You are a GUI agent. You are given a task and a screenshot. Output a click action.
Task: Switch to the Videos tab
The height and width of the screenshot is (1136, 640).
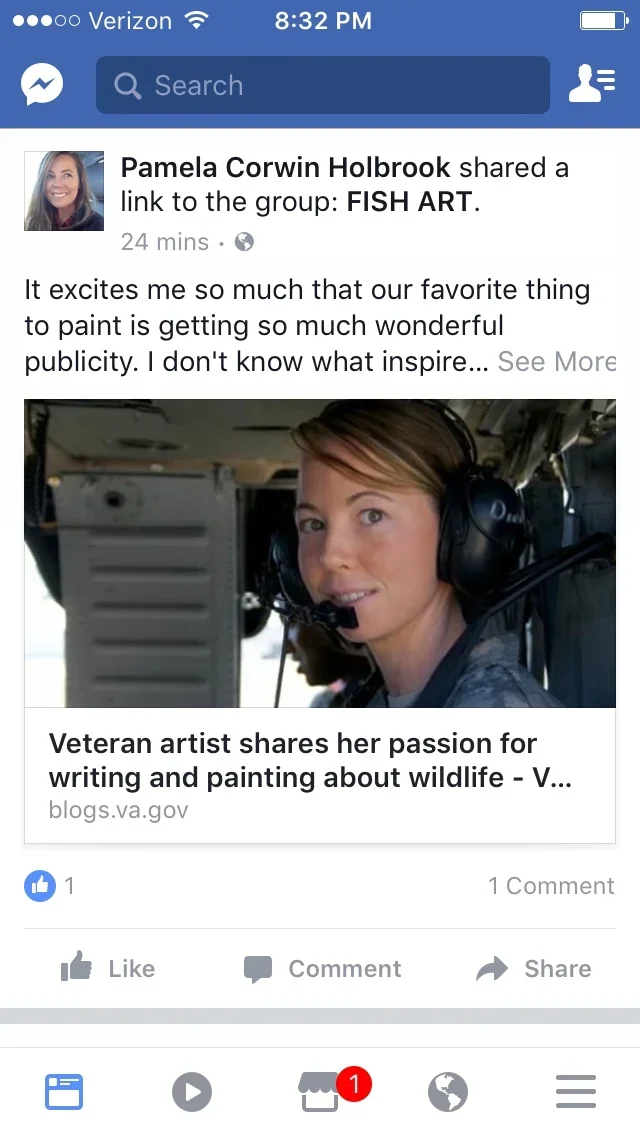pyautogui.click(x=192, y=1092)
